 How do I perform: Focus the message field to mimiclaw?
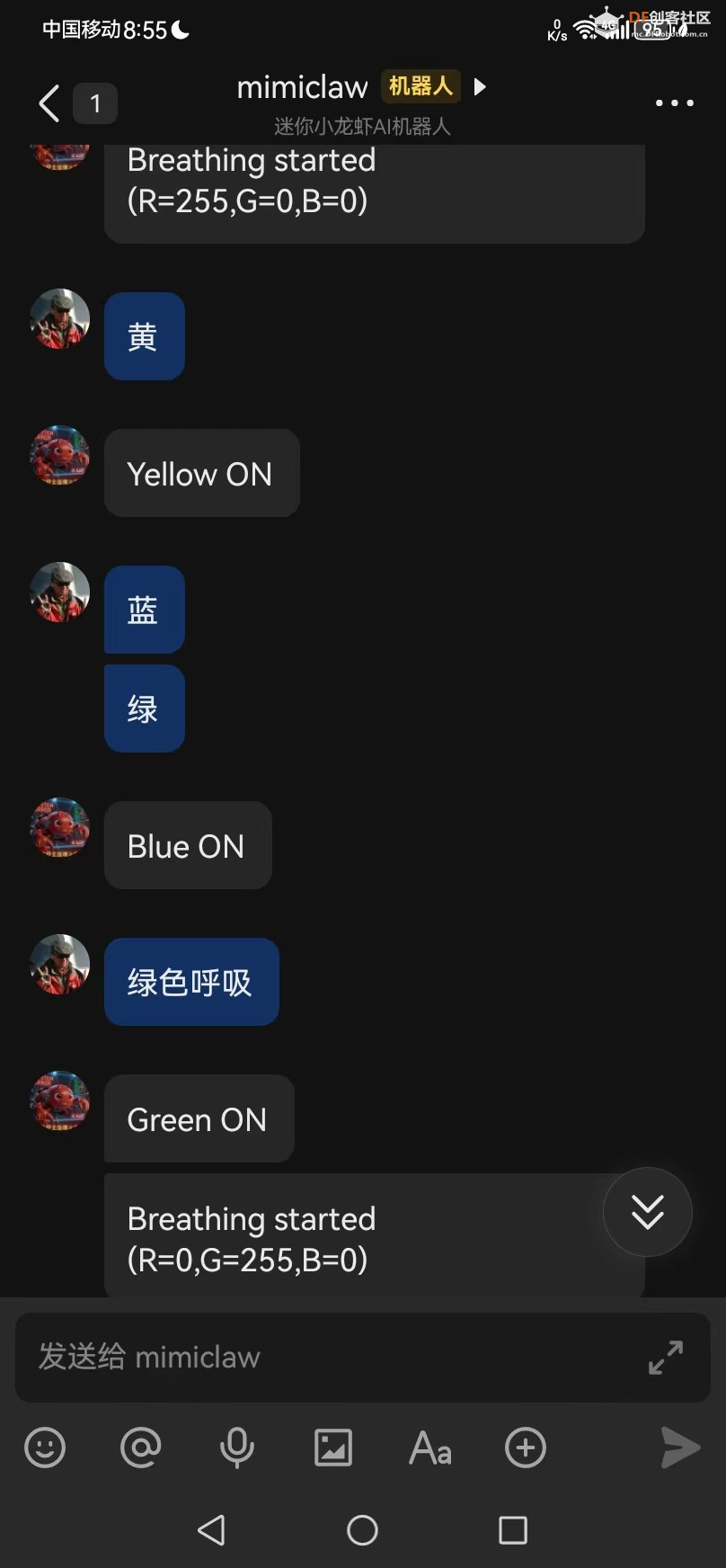coord(323,1357)
